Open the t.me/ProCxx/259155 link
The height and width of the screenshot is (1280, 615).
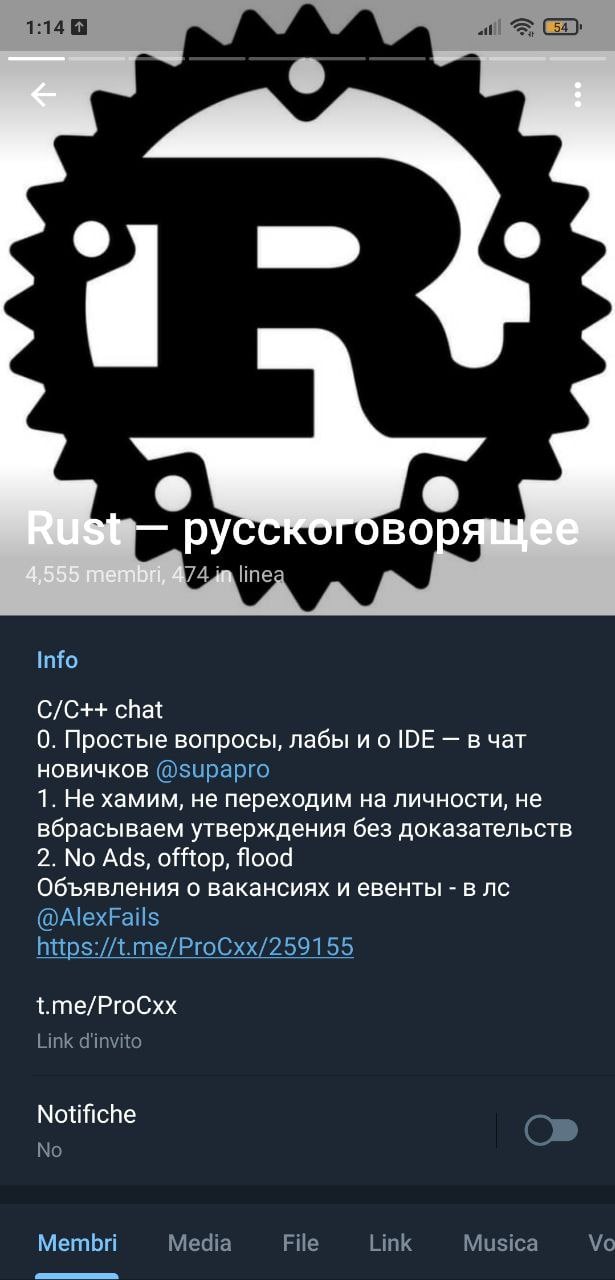point(195,946)
